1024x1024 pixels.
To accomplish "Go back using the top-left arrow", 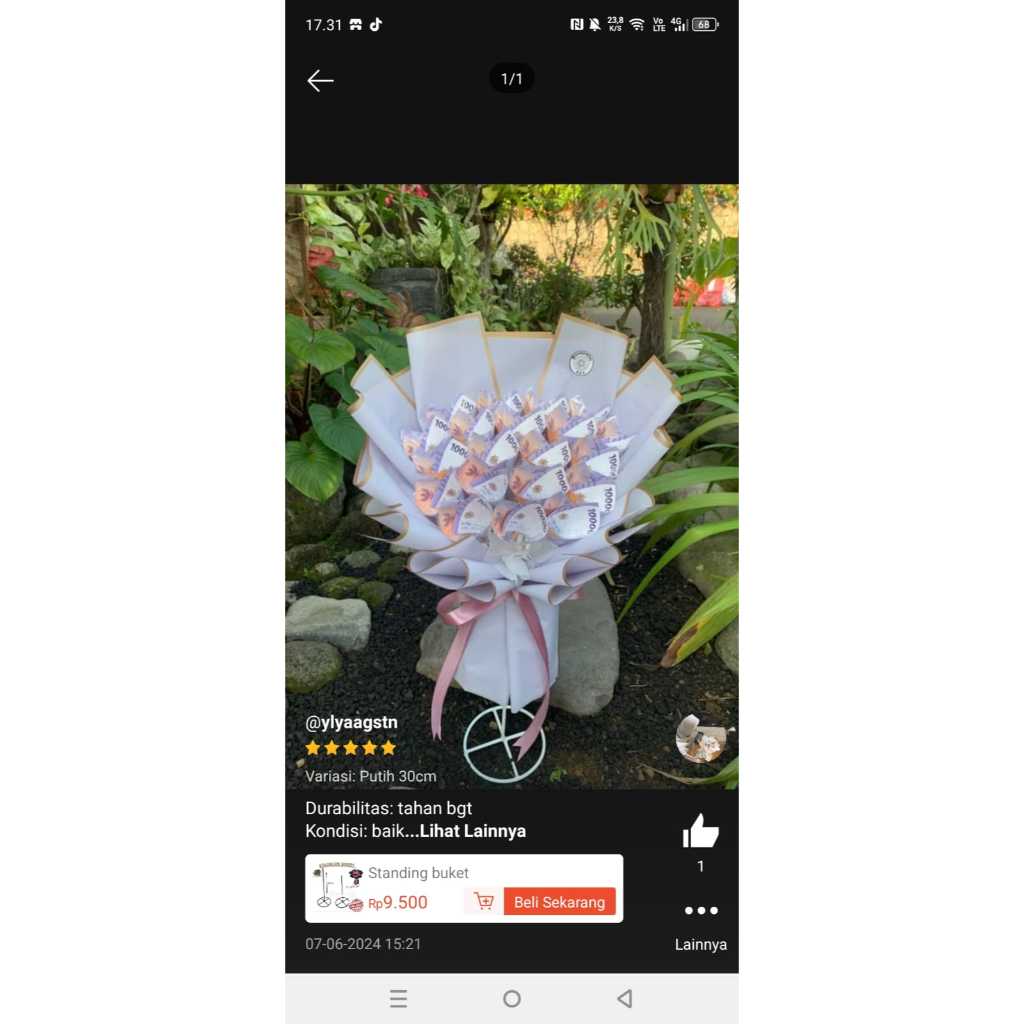I will (x=320, y=81).
